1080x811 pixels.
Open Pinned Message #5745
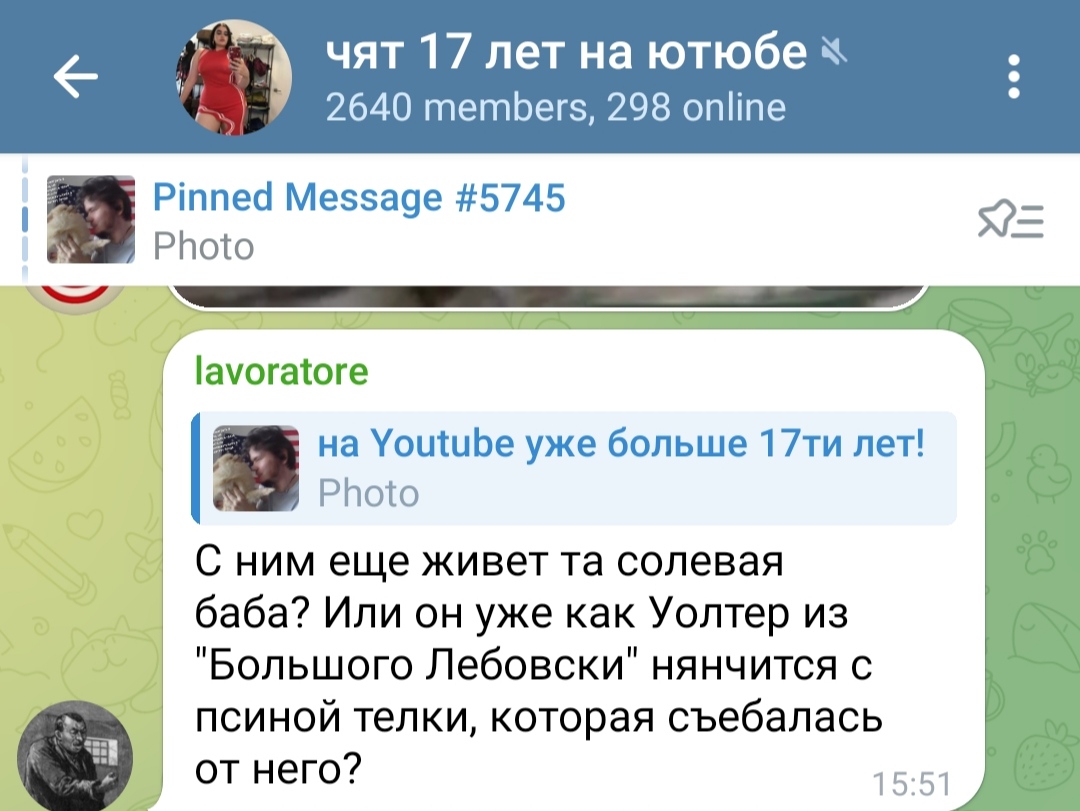click(x=359, y=198)
